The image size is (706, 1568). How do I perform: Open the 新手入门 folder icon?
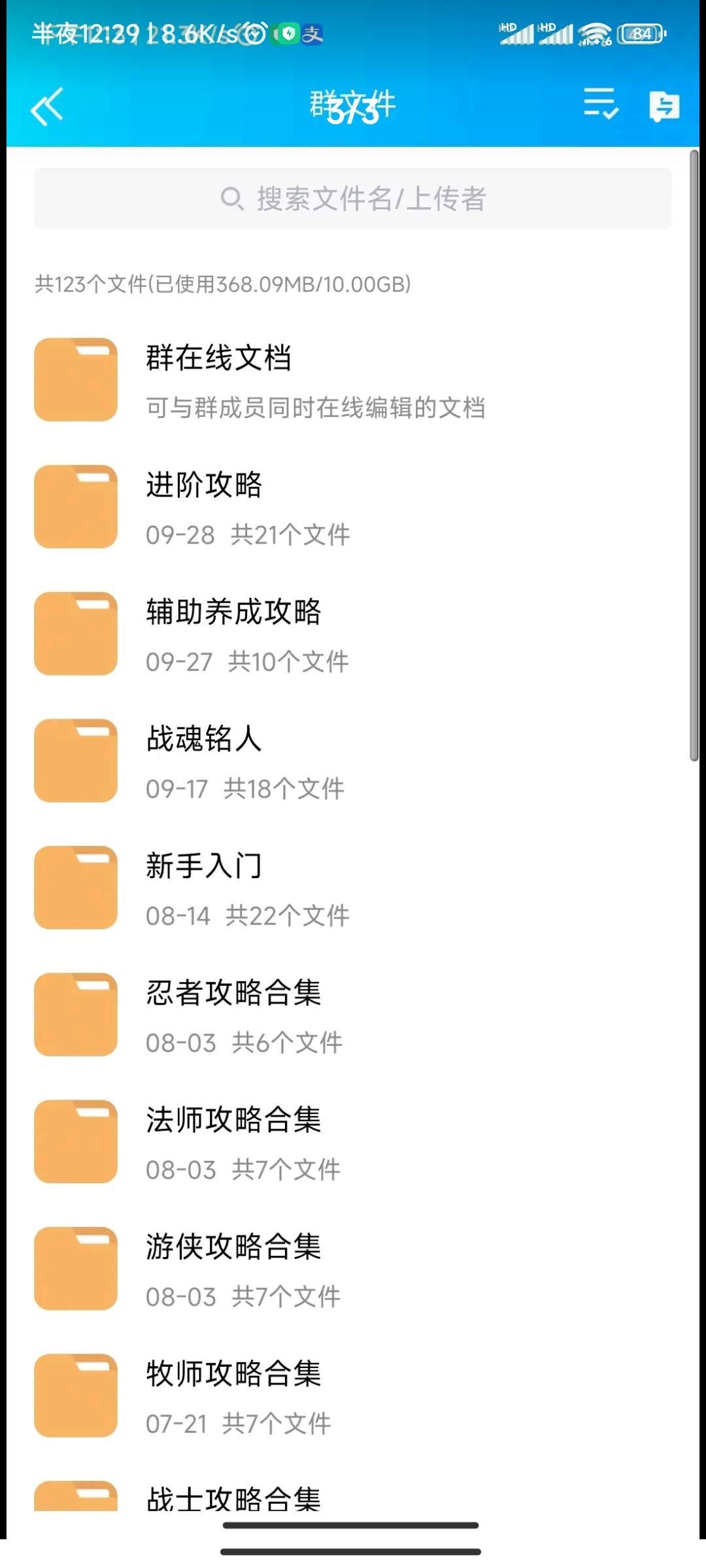(x=76, y=887)
